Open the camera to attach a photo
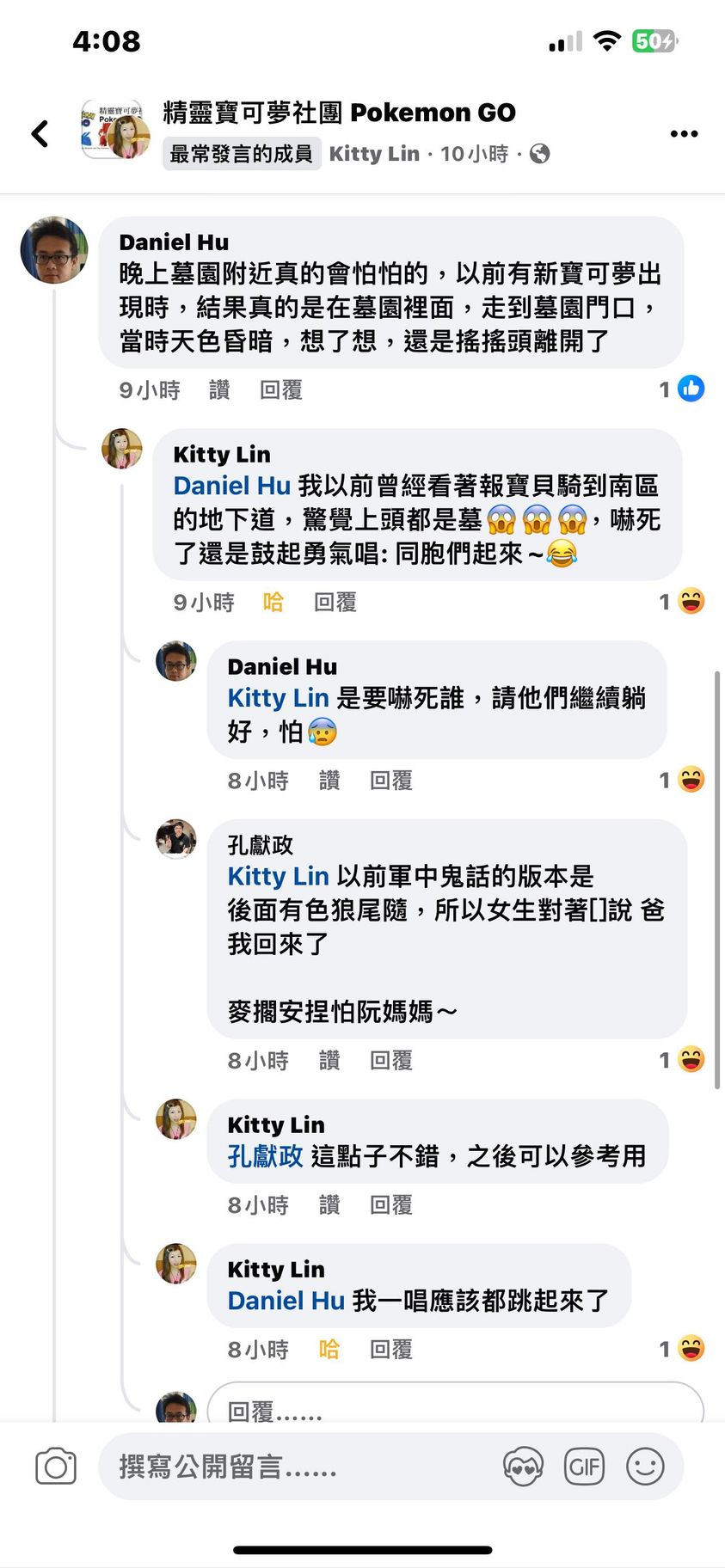Screen dimensions: 725x1568 tap(56, 1467)
